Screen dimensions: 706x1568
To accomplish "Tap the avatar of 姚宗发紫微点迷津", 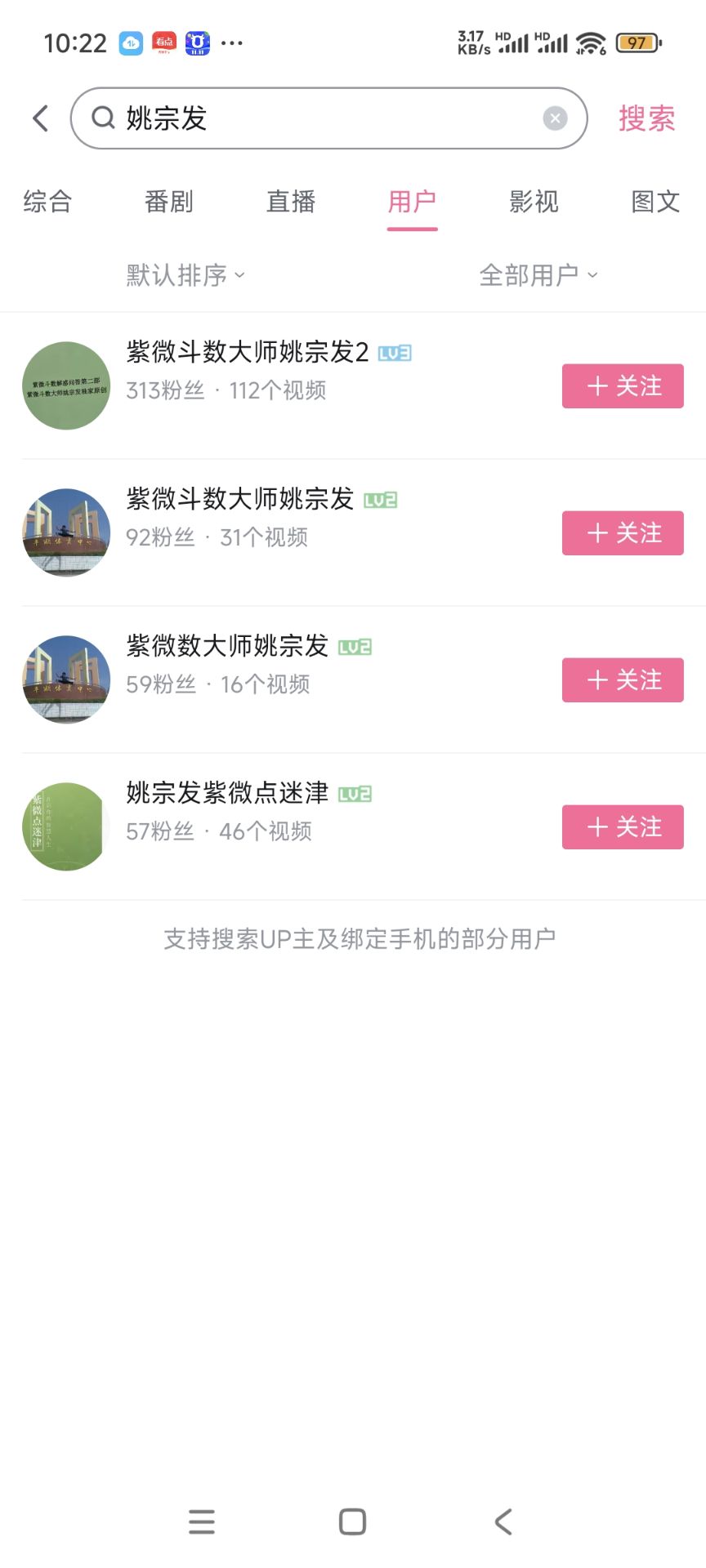I will 65,826.
